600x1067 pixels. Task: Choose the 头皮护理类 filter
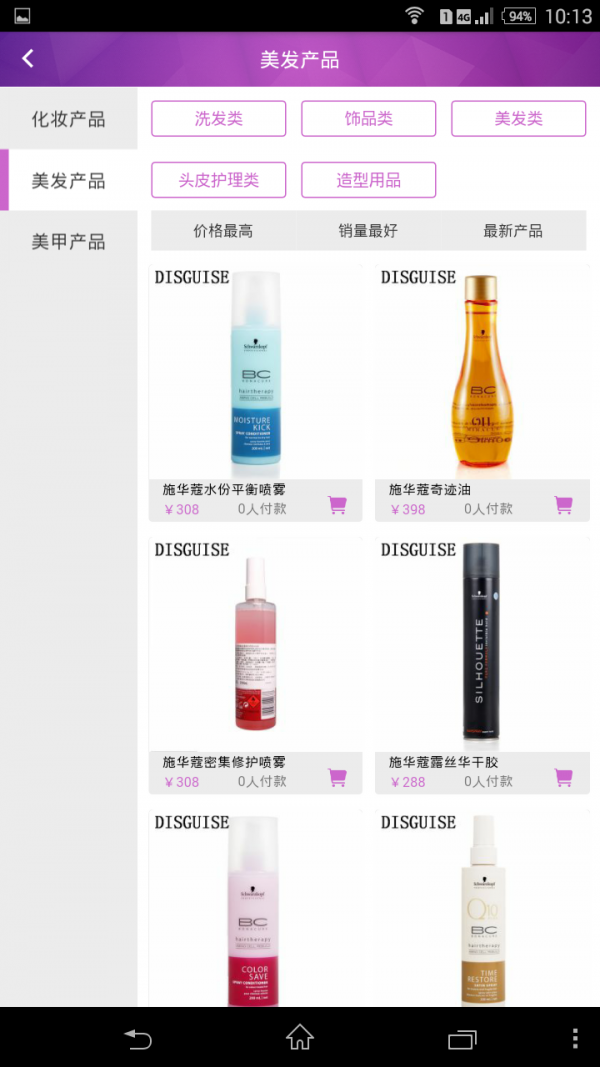click(219, 180)
